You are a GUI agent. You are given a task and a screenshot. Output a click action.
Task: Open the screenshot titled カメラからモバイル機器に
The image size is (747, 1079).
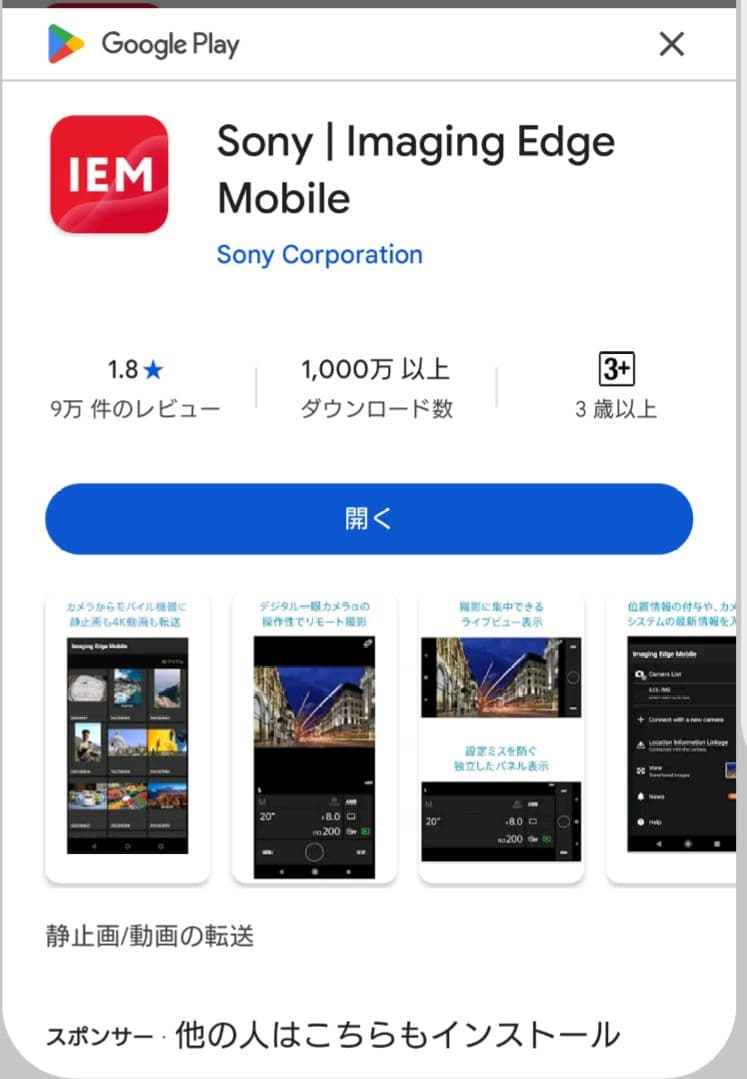coord(127,738)
